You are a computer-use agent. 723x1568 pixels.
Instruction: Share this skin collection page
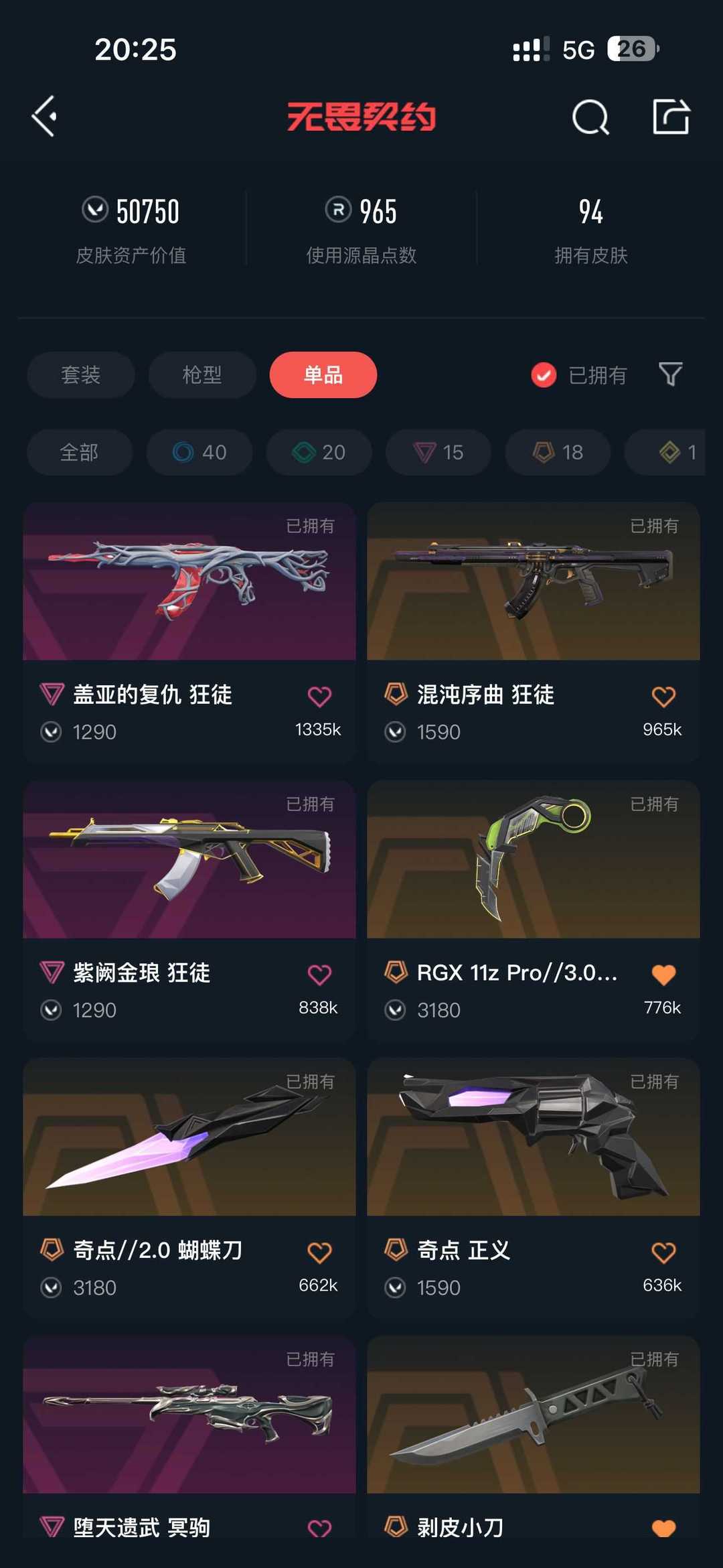[671, 117]
